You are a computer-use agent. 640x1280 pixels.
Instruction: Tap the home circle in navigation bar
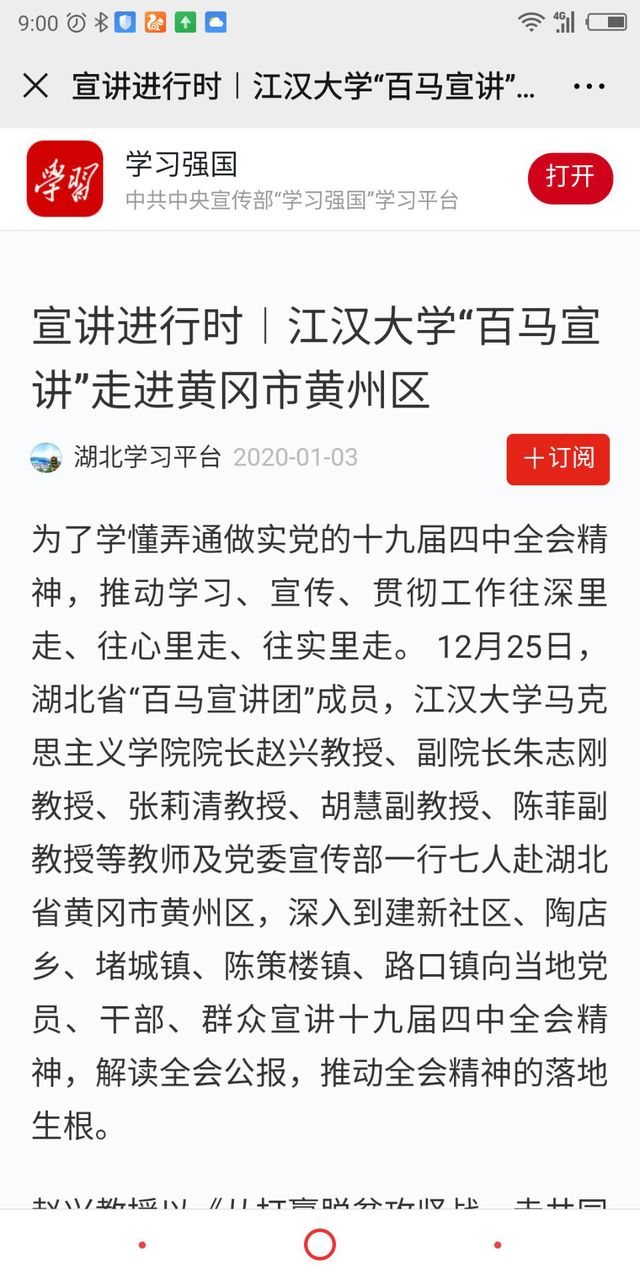320,1245
